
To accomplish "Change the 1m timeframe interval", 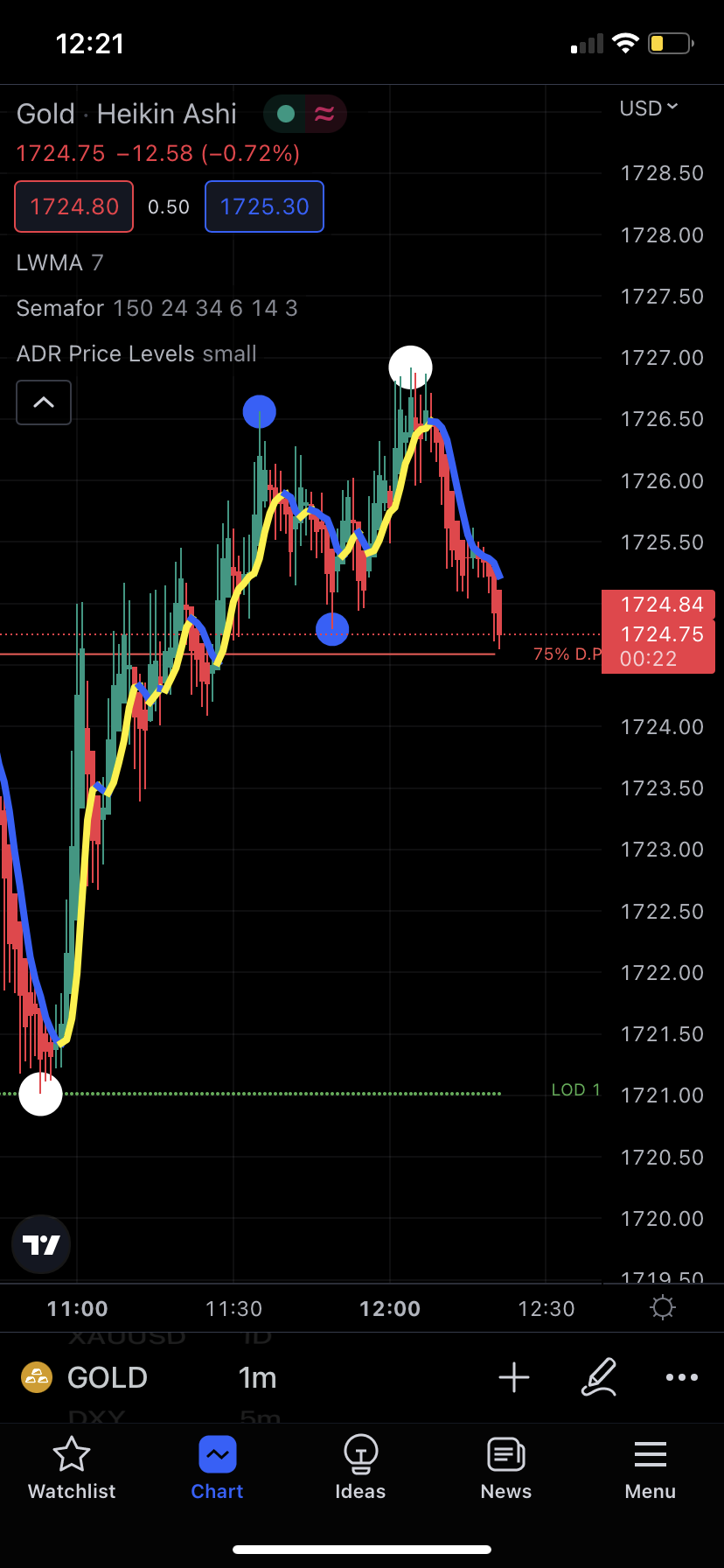I will [257, 1377].
